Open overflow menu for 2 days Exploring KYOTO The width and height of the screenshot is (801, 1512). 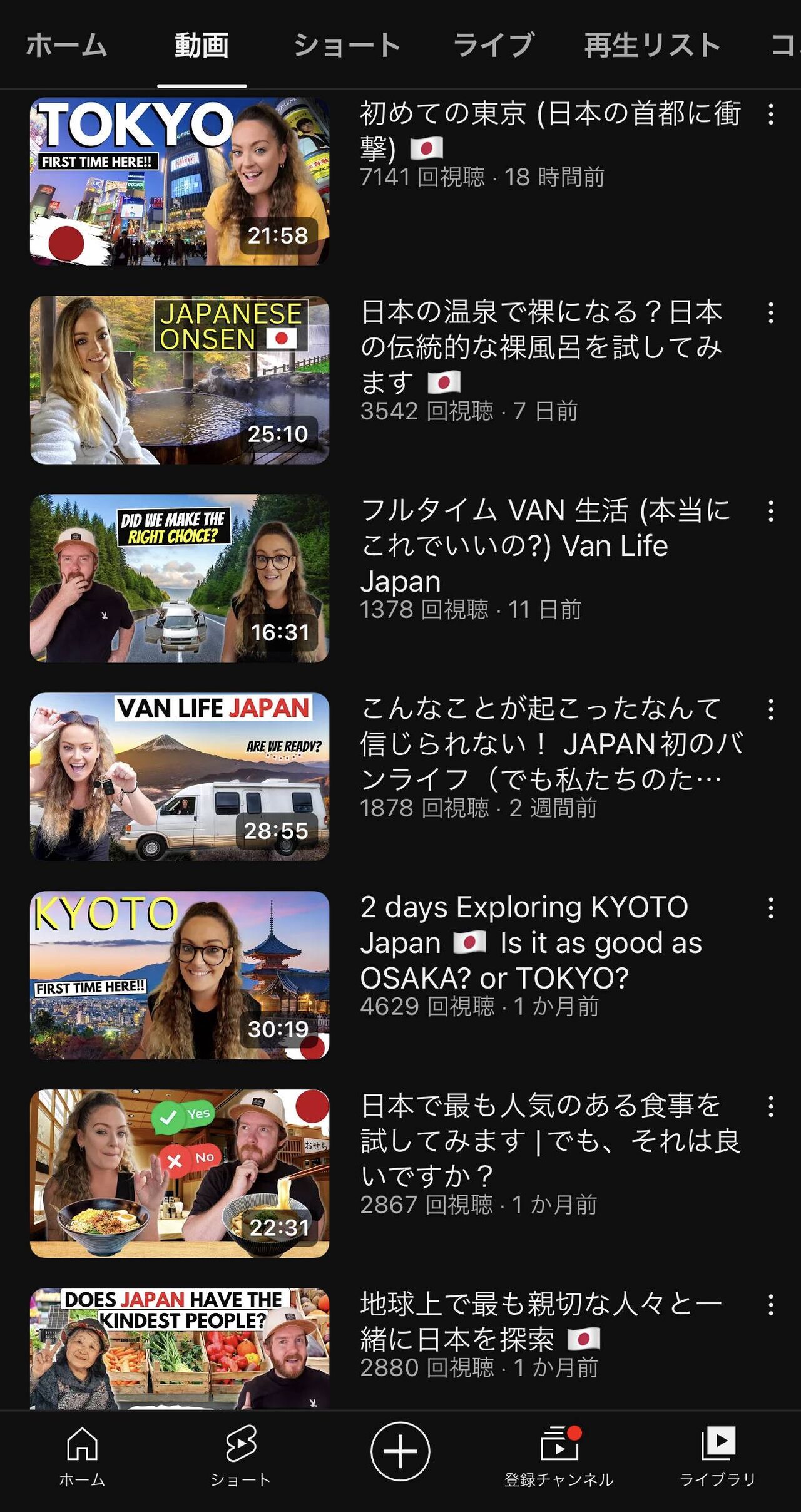point(771,908)
